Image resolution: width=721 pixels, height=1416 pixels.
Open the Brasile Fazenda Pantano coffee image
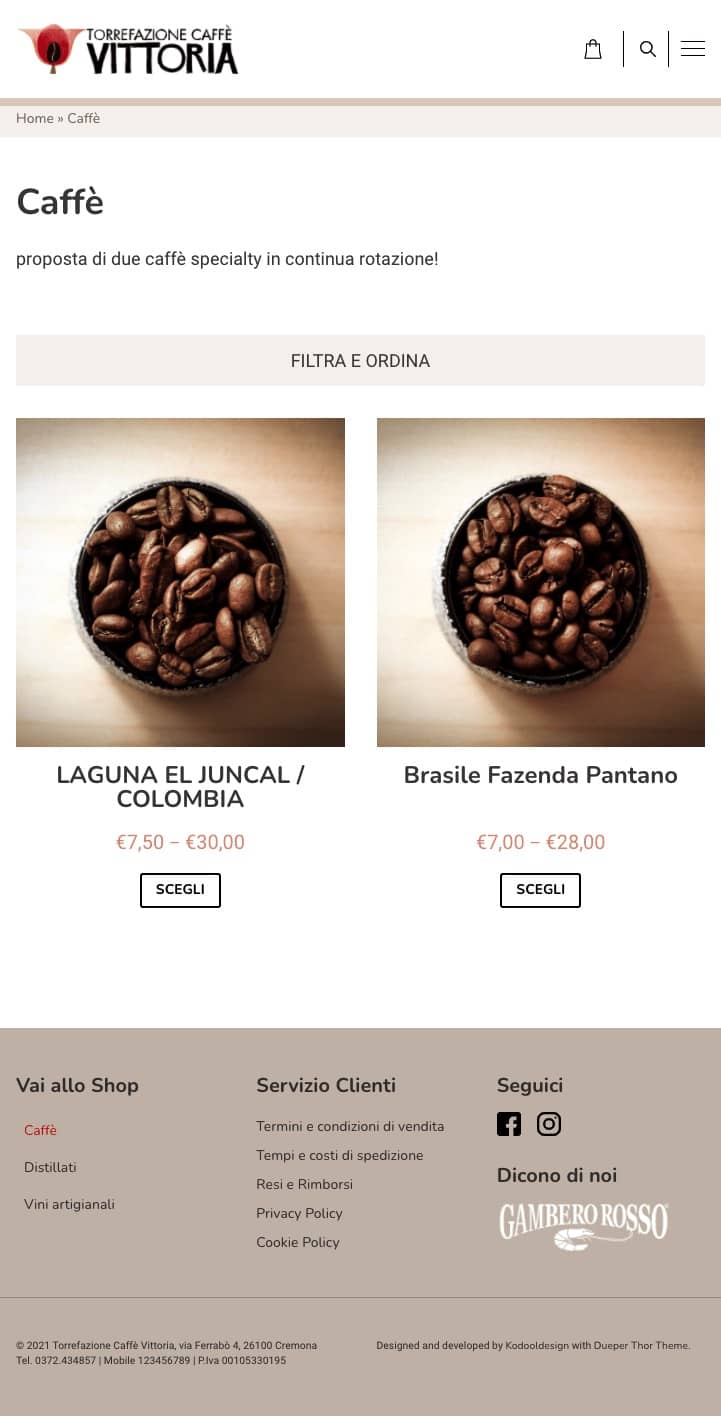541,582
